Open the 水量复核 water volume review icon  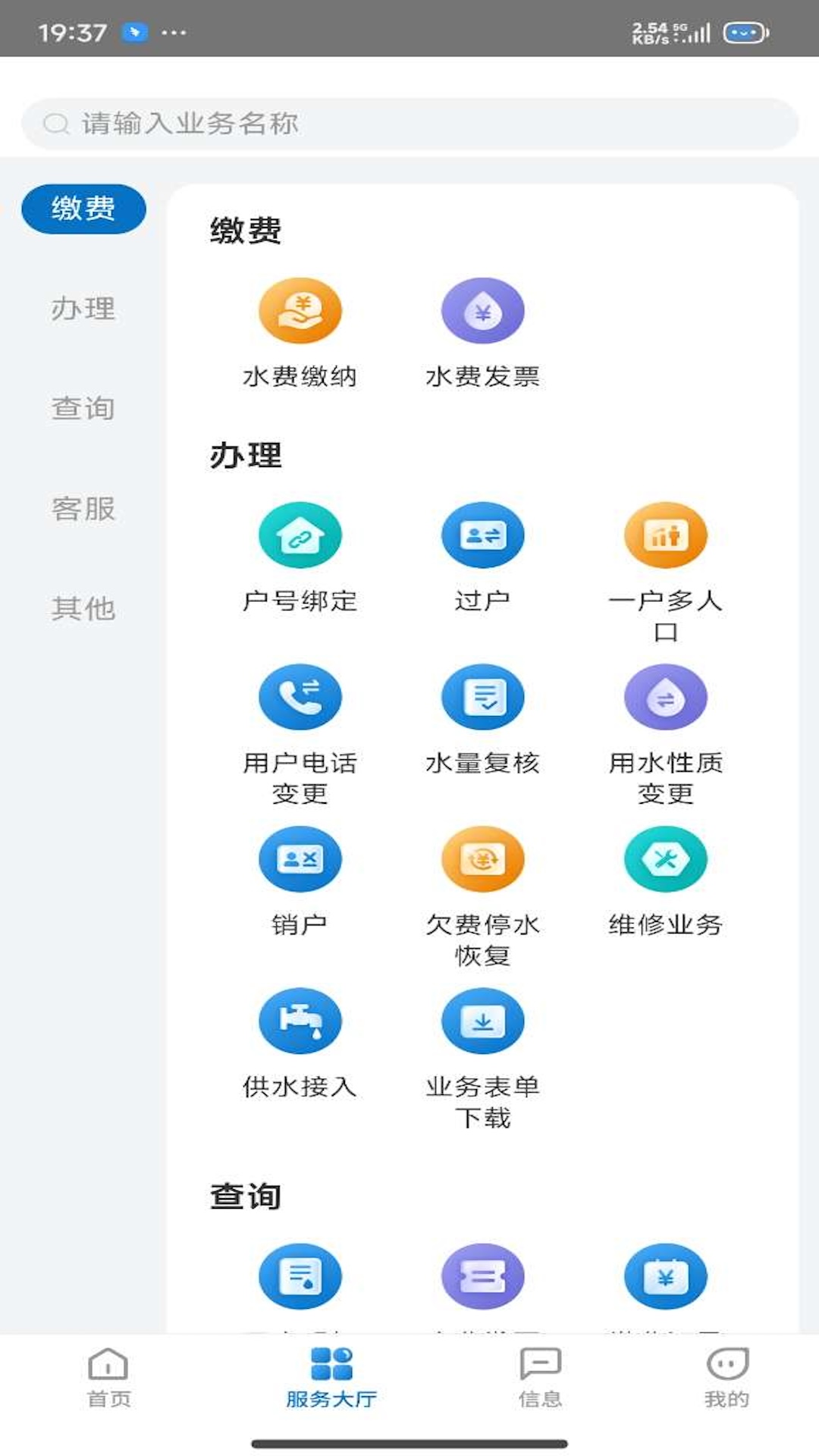tap(483, 697)
